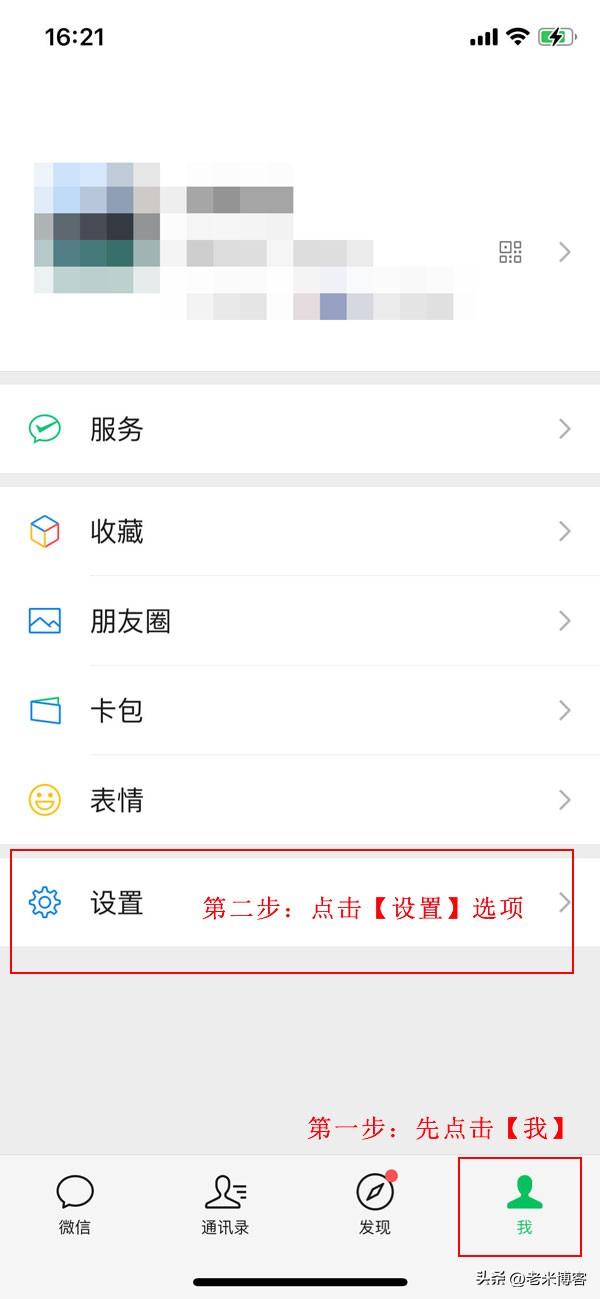Image resolution: width=600 pixels, height=1299 pixels.
Task: Switch to the 通讯录 contacts tab
Action: (x=225, y=1205)
